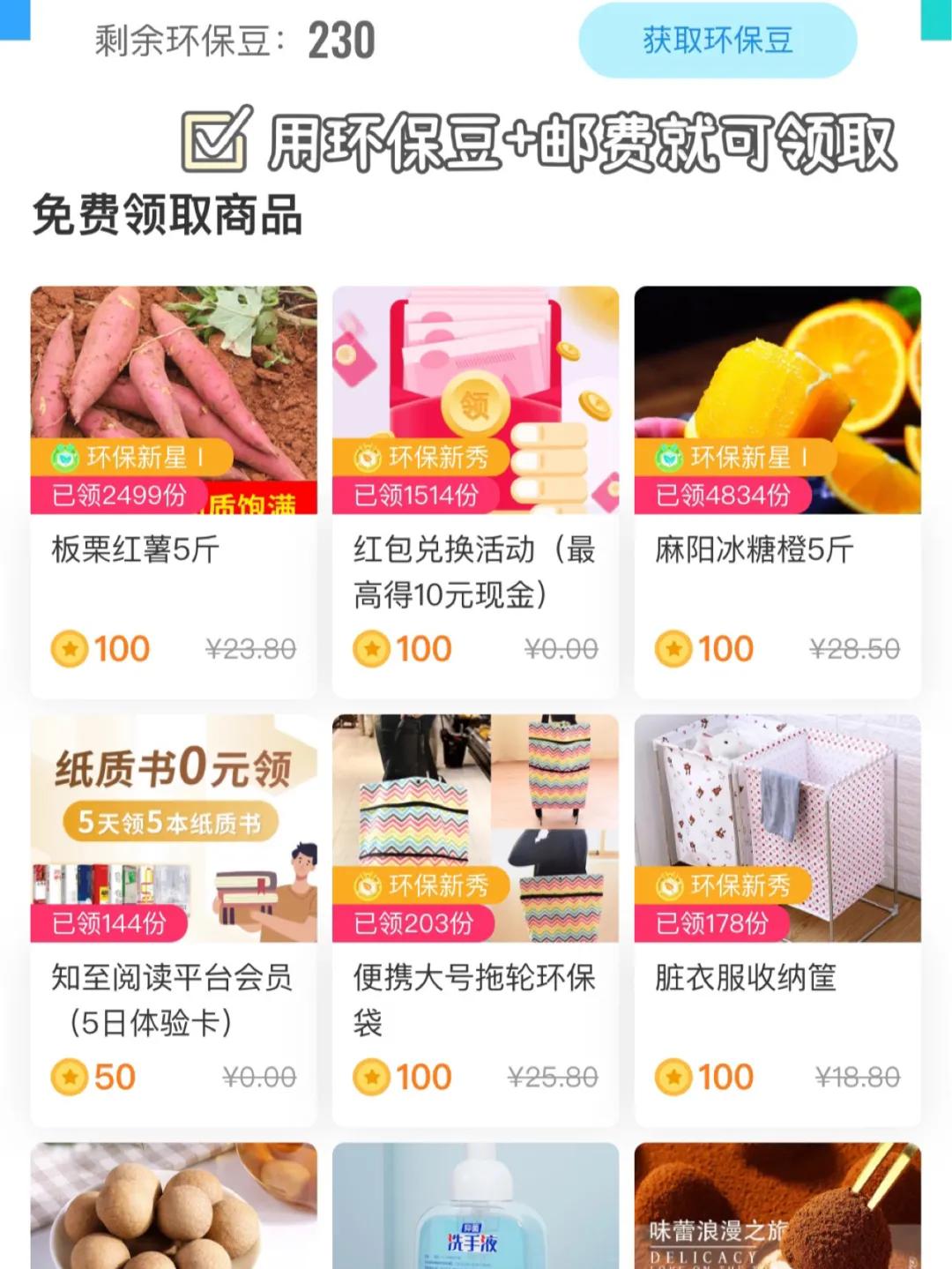Tap the 已领178份 label on the laundry basket card

[710, 924]
